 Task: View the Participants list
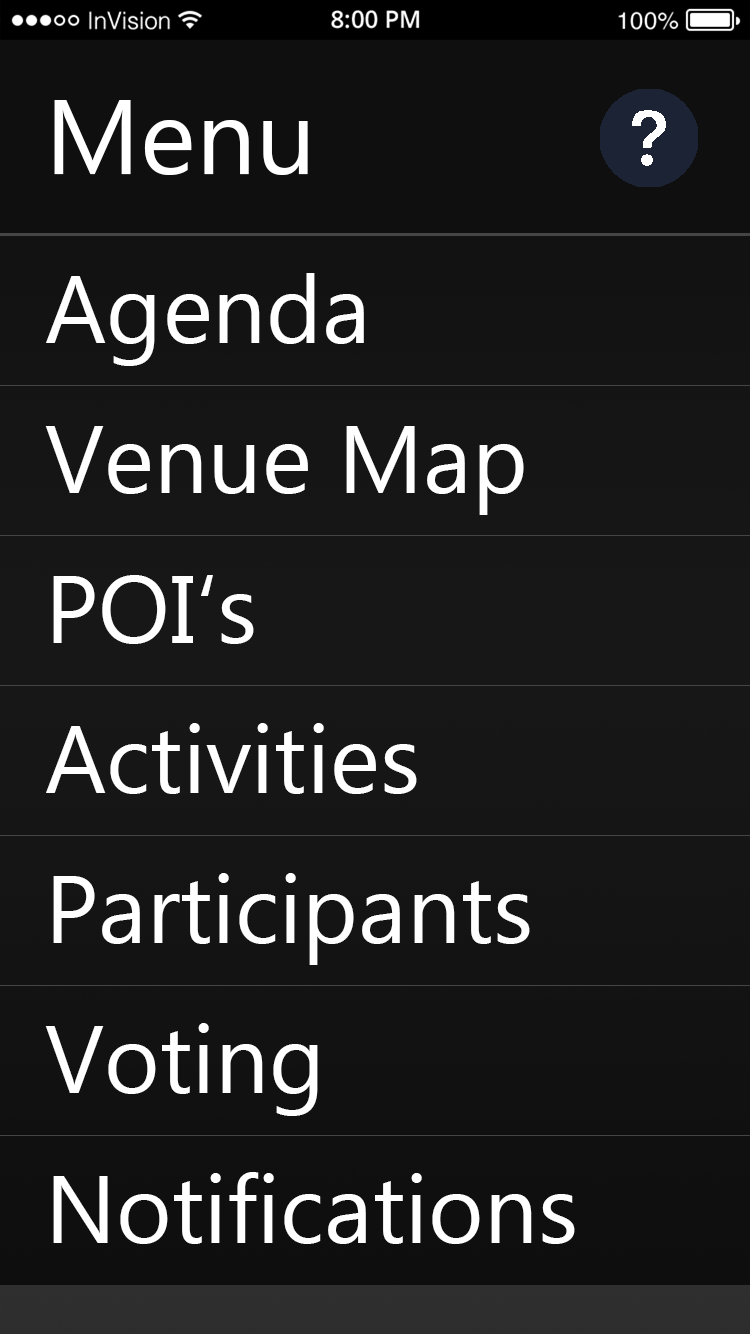pos(289,911)
